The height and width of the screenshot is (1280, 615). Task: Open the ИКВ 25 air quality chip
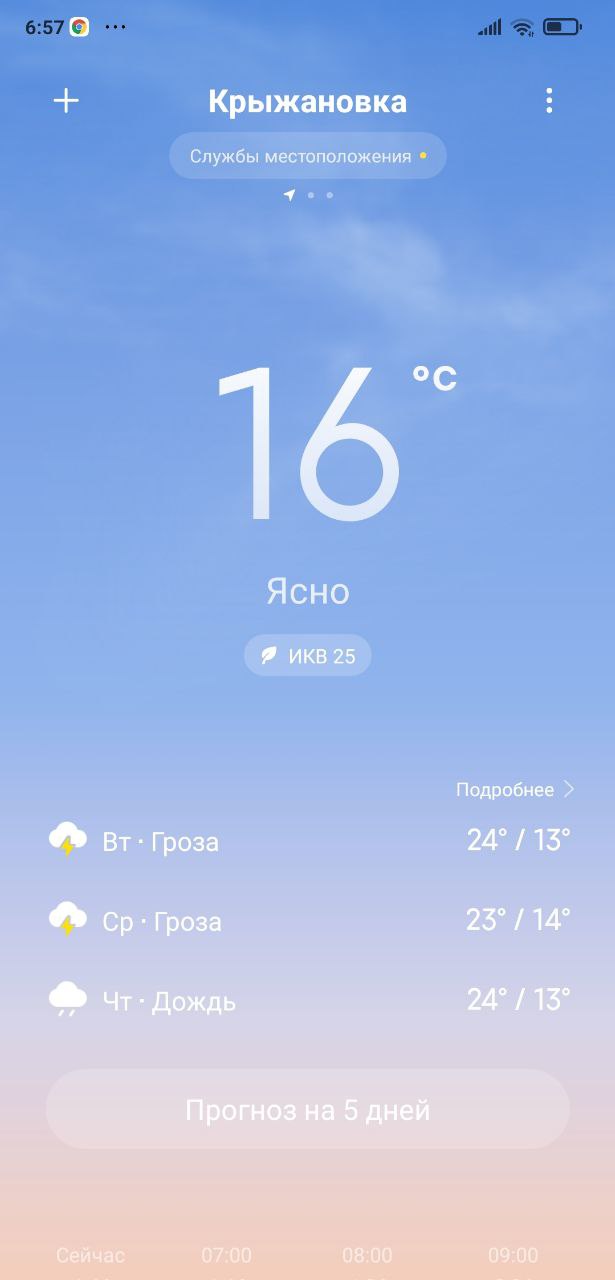pyautogui.click(x=308, y=656)
